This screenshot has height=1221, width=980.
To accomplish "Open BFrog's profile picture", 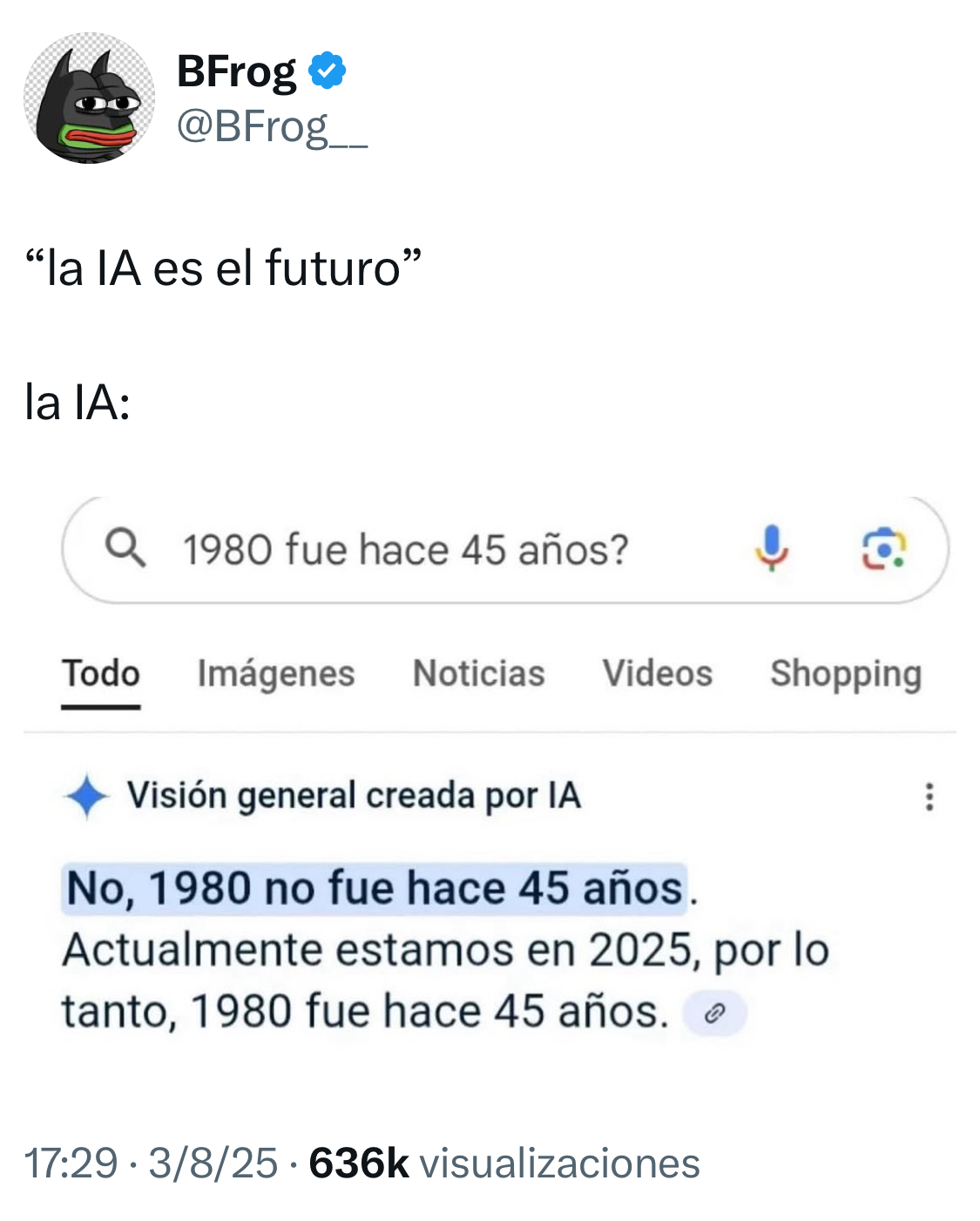I will 89,98.
